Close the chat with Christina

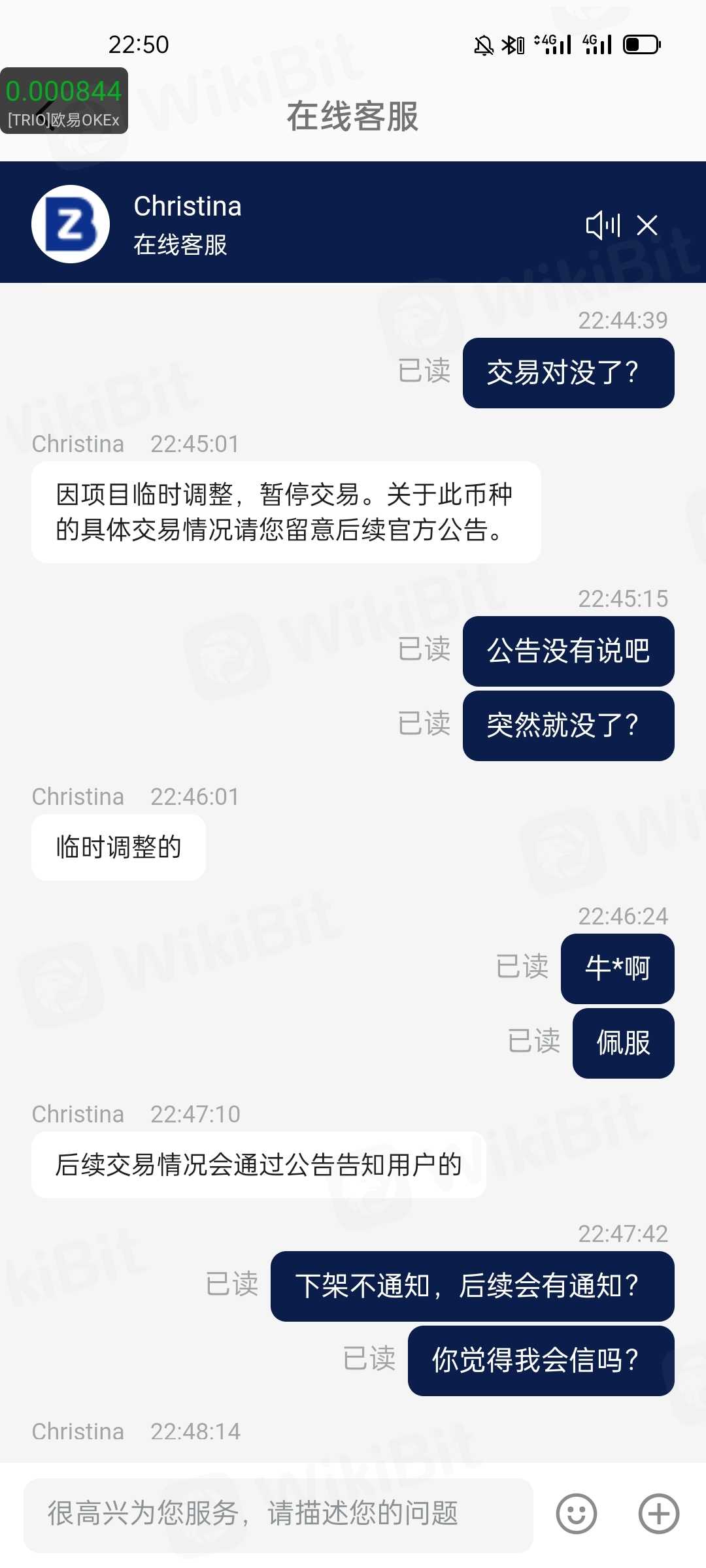[647, 225]
